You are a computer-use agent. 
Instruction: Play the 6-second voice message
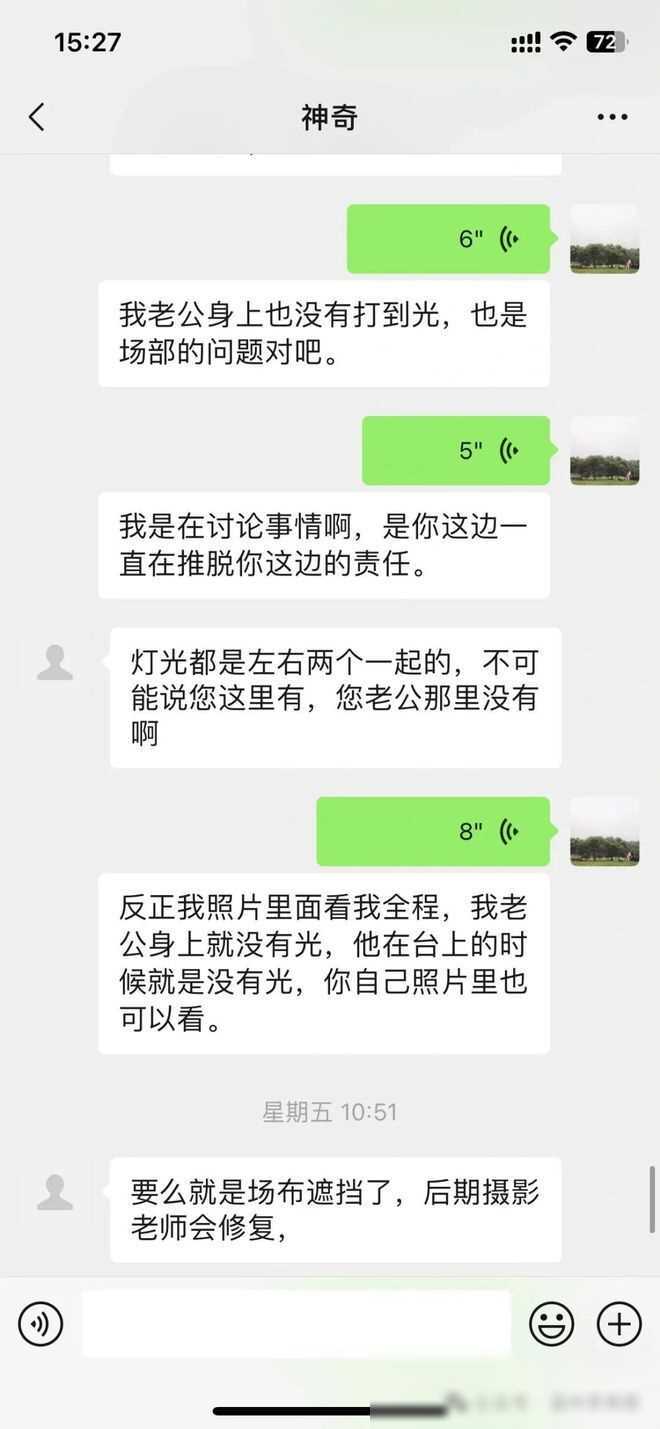coord(448,239)
